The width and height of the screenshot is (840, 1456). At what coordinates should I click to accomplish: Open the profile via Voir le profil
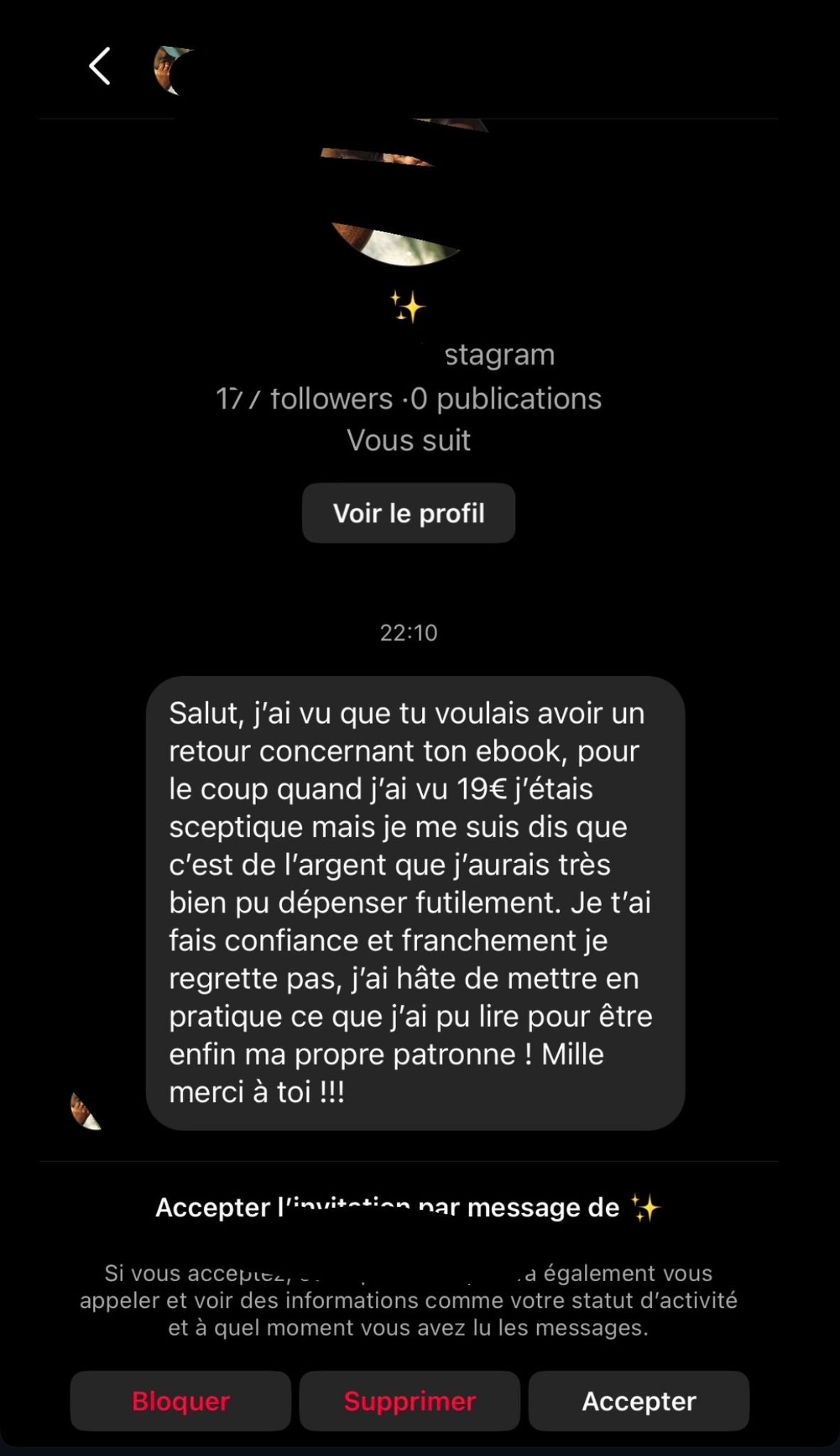click(409, 513)
